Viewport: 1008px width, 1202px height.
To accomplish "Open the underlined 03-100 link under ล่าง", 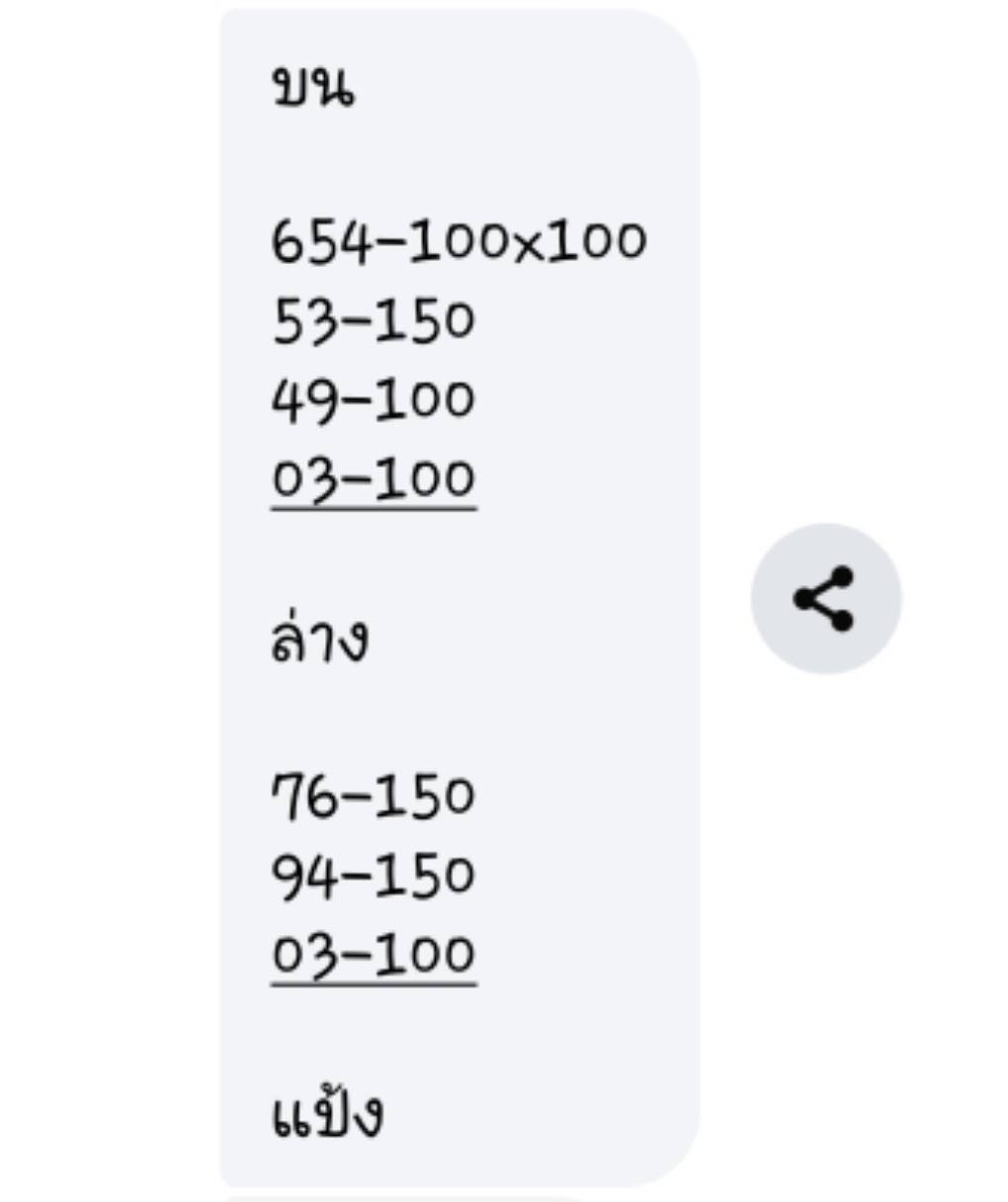I will point(374,956).
